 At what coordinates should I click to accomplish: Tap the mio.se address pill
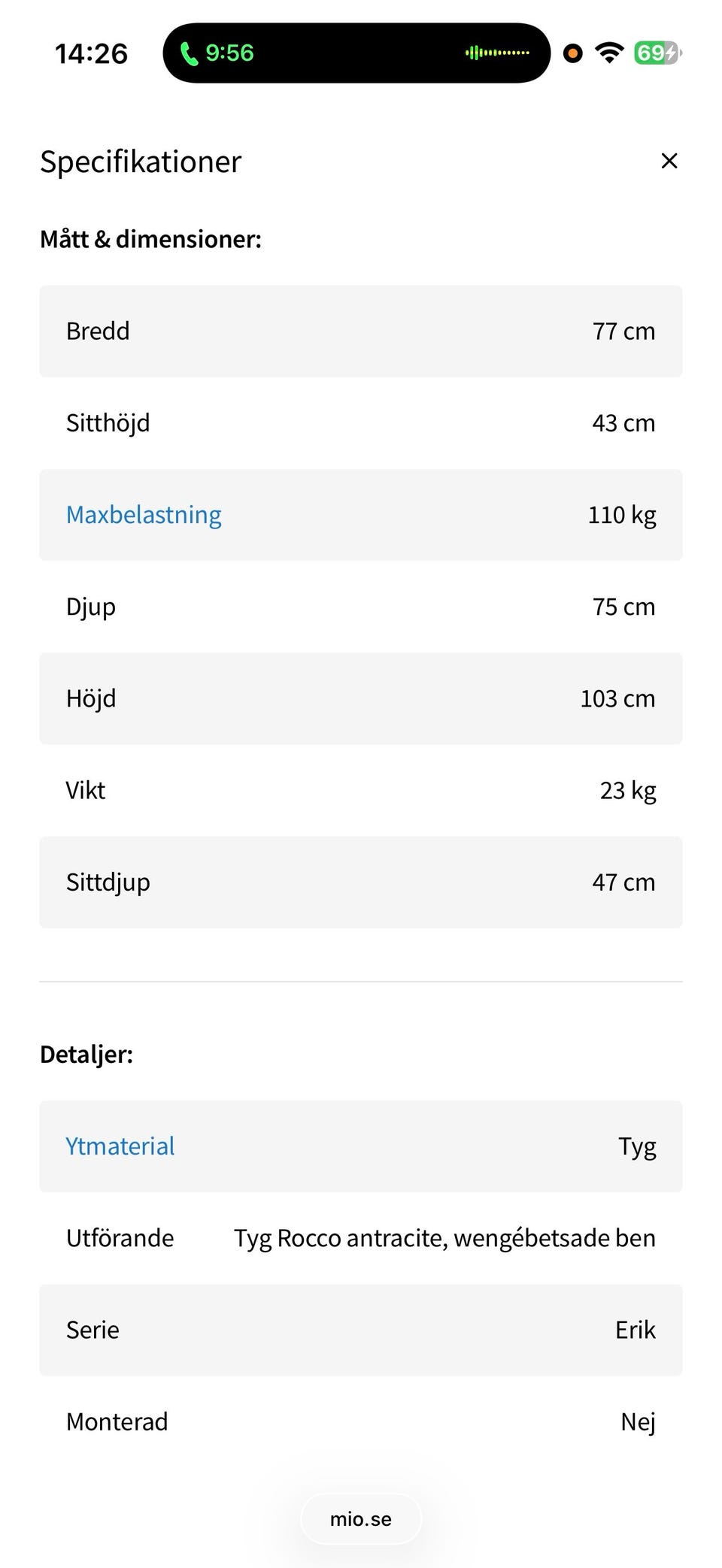point(361,1519)
